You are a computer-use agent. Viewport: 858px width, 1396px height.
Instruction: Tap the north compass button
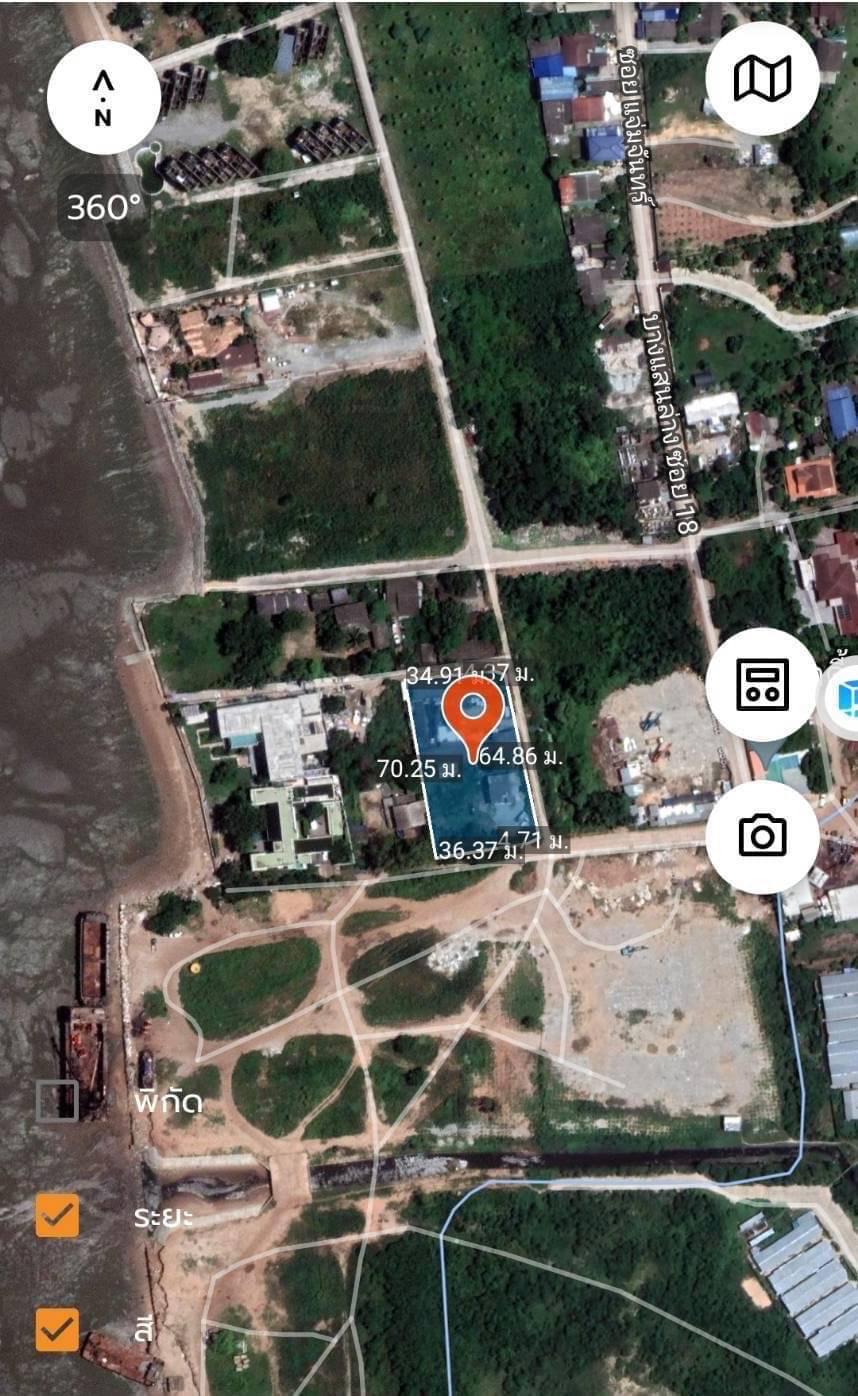click(103, 97)
